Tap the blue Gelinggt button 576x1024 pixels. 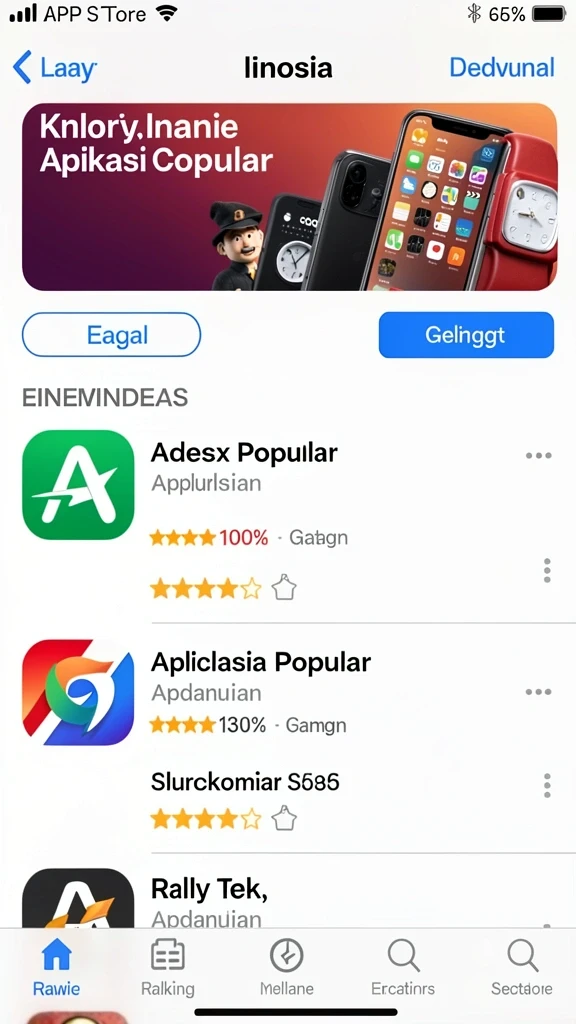pos(466,335)
